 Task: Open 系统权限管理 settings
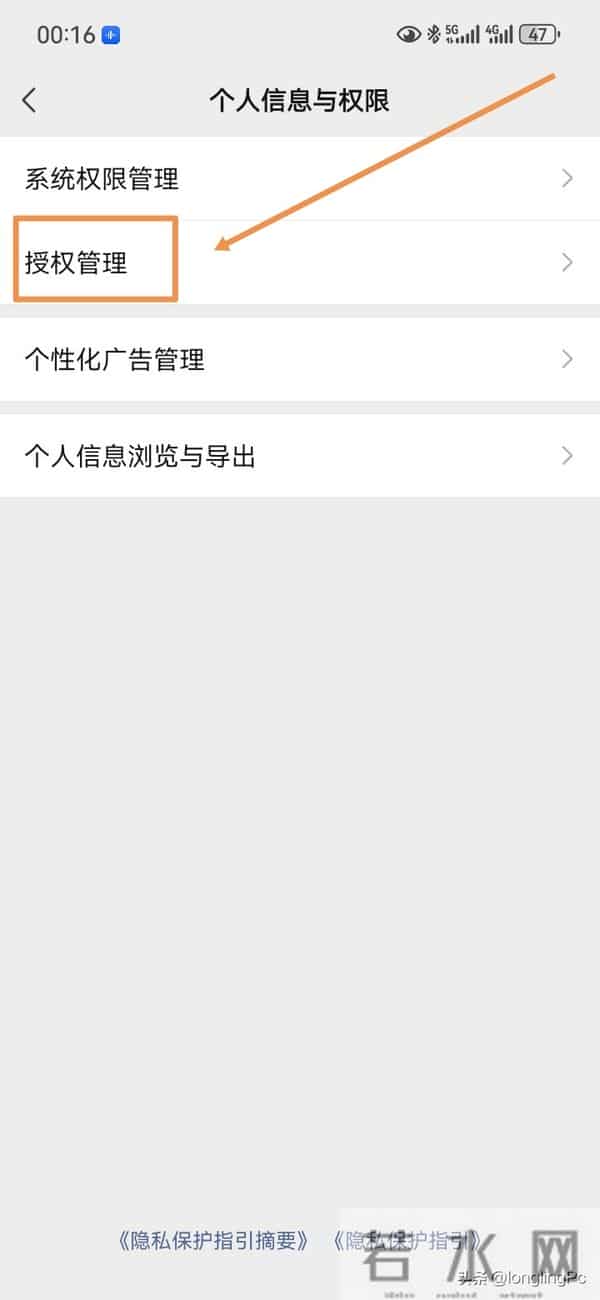tap(300, 179)
